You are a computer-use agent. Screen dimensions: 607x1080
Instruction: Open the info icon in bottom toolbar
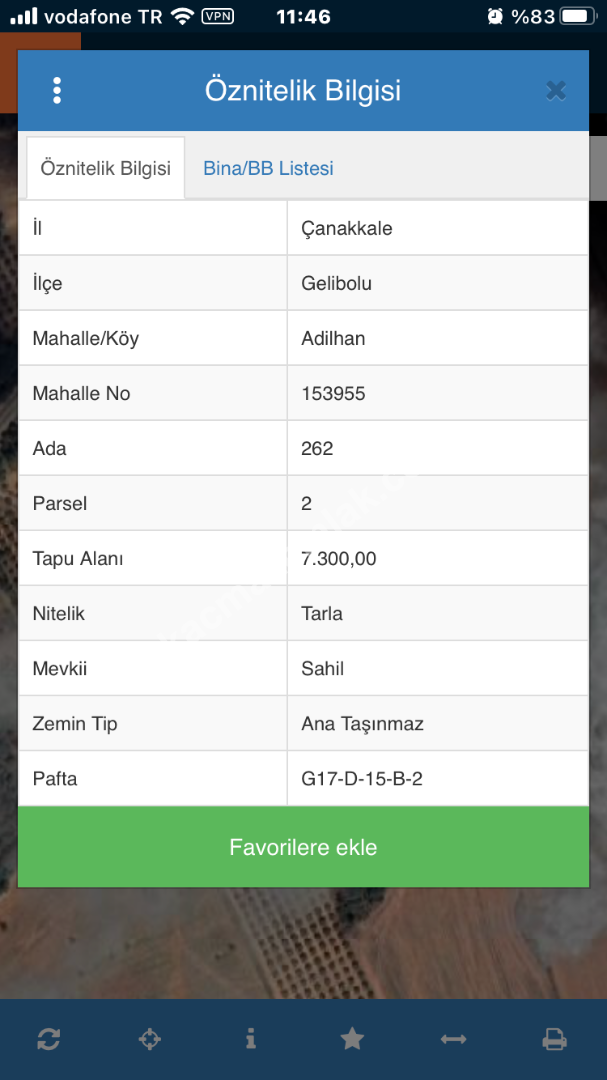pyautogui.click(x=250, y=1039)
